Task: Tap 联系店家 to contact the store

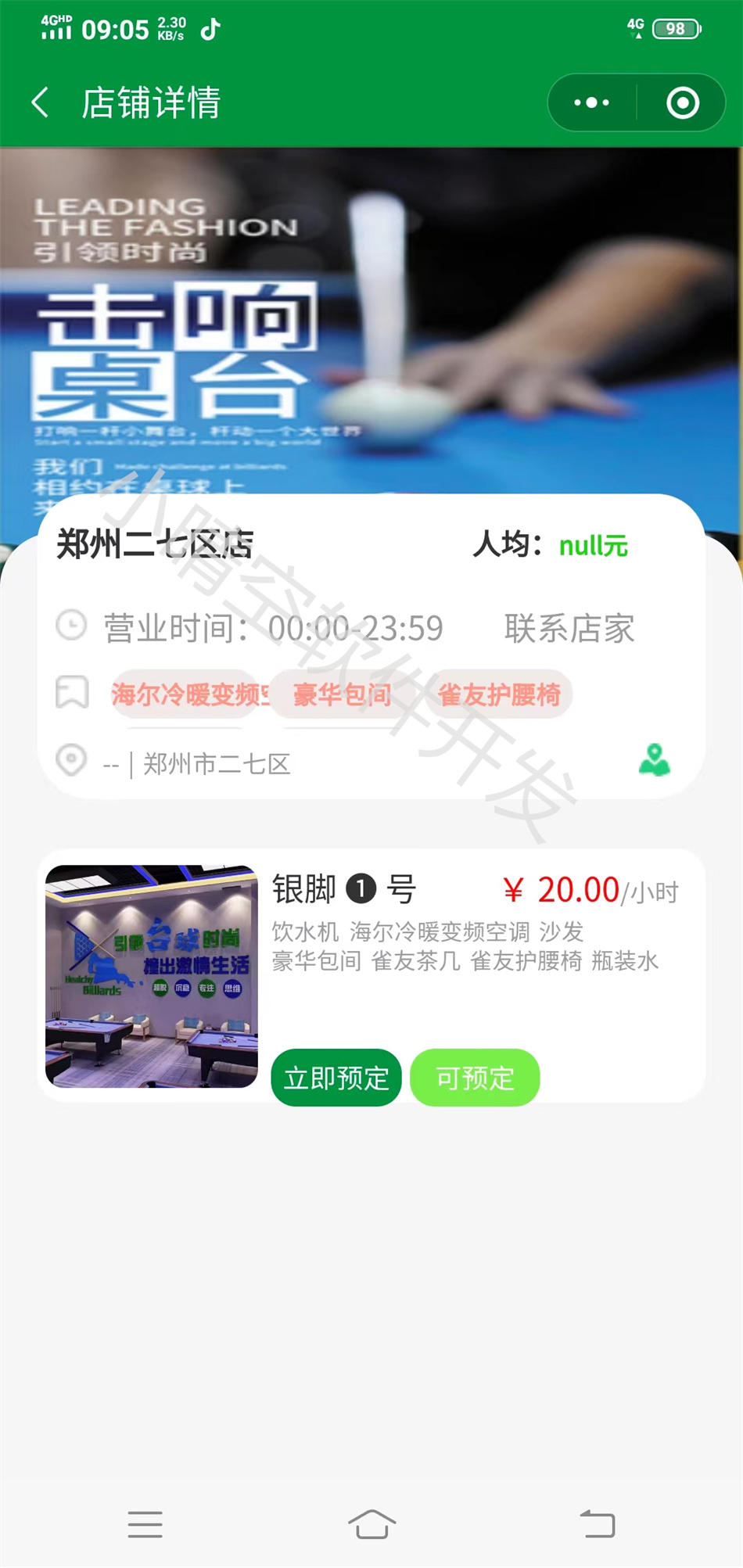Action: [569, 628]
